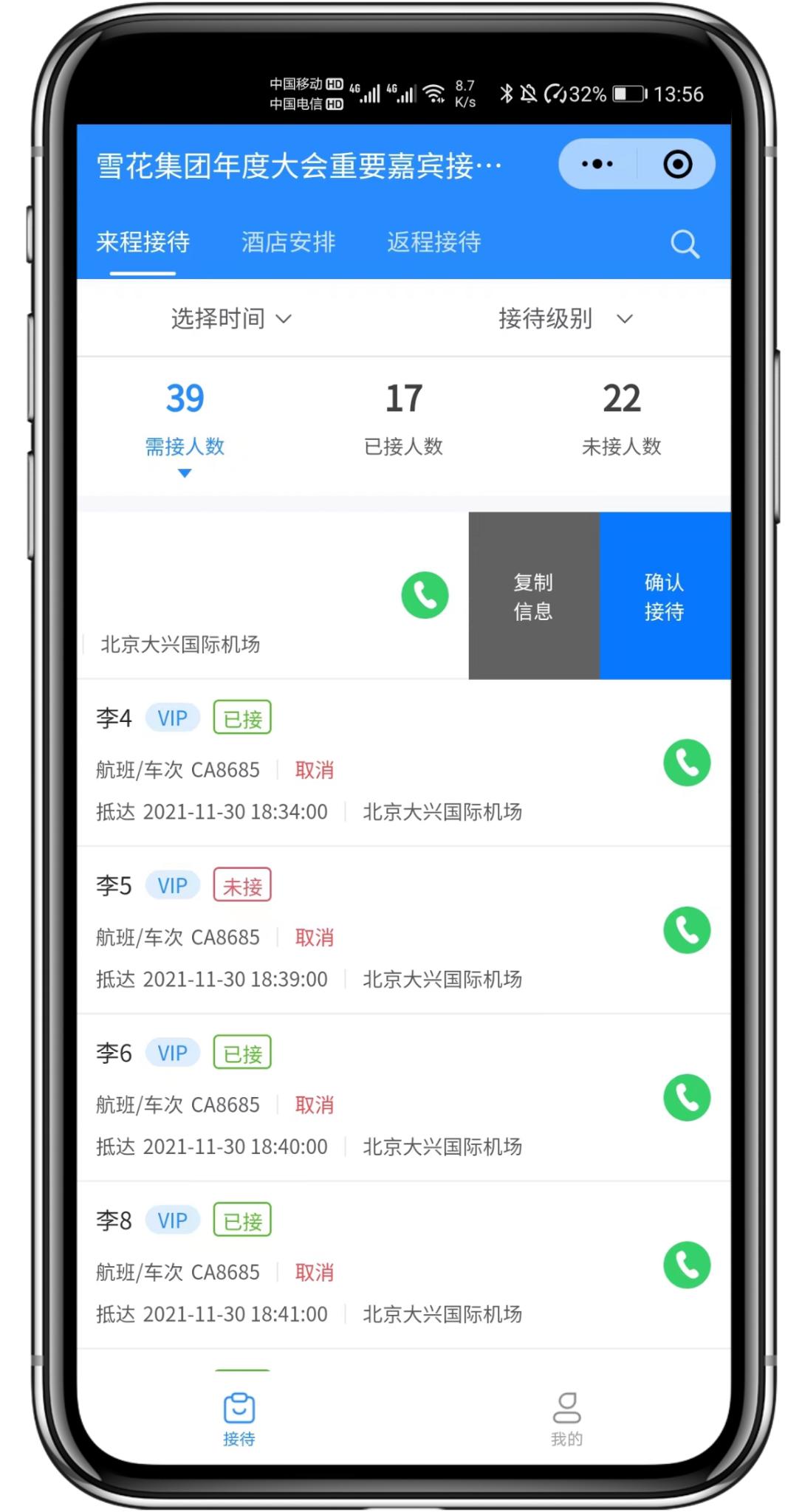Show all 需接人数 guests
802x1512 pixels.
[x=185, y=417]
